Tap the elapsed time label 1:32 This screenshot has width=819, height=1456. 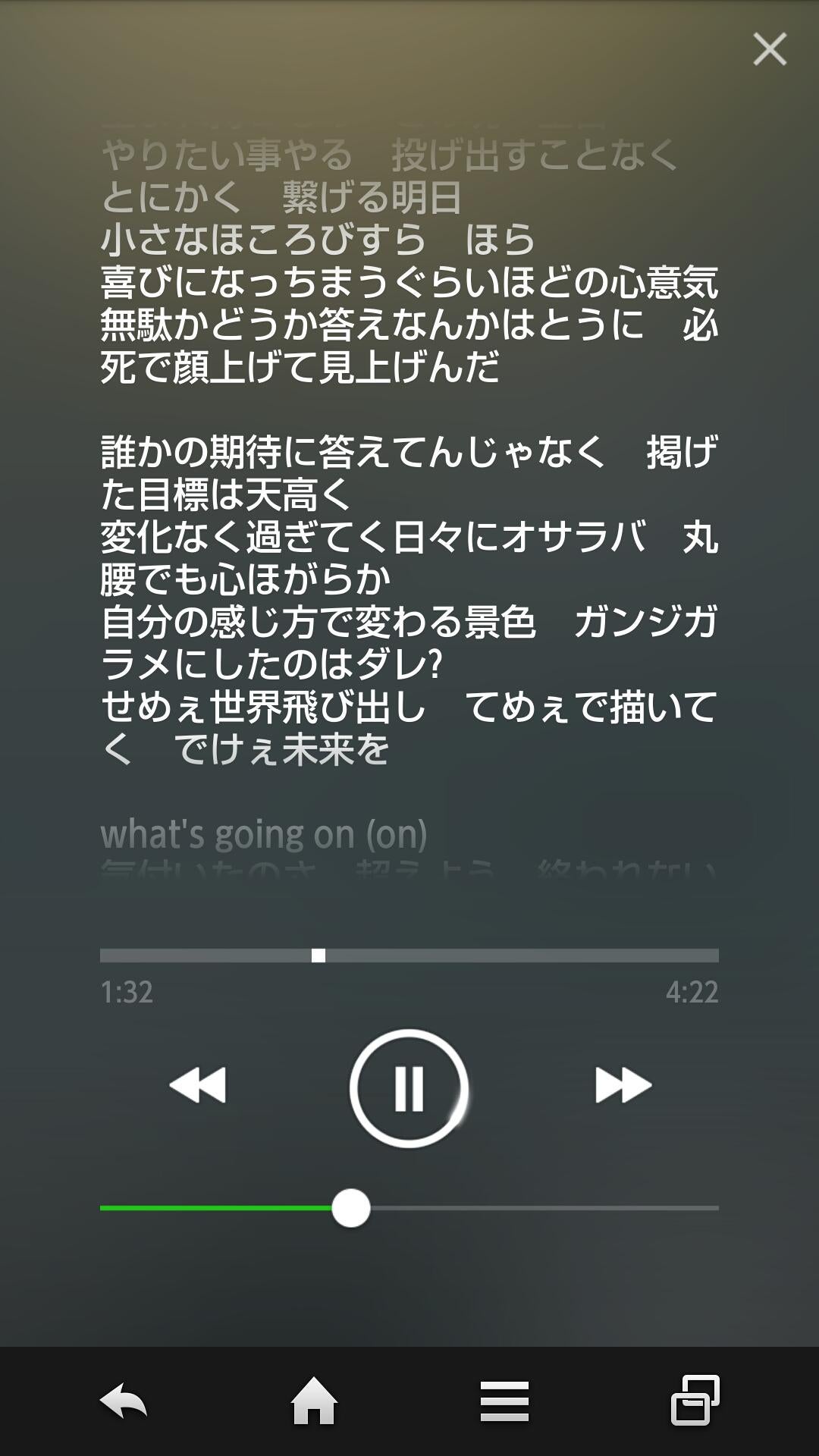tap(125, 990)
